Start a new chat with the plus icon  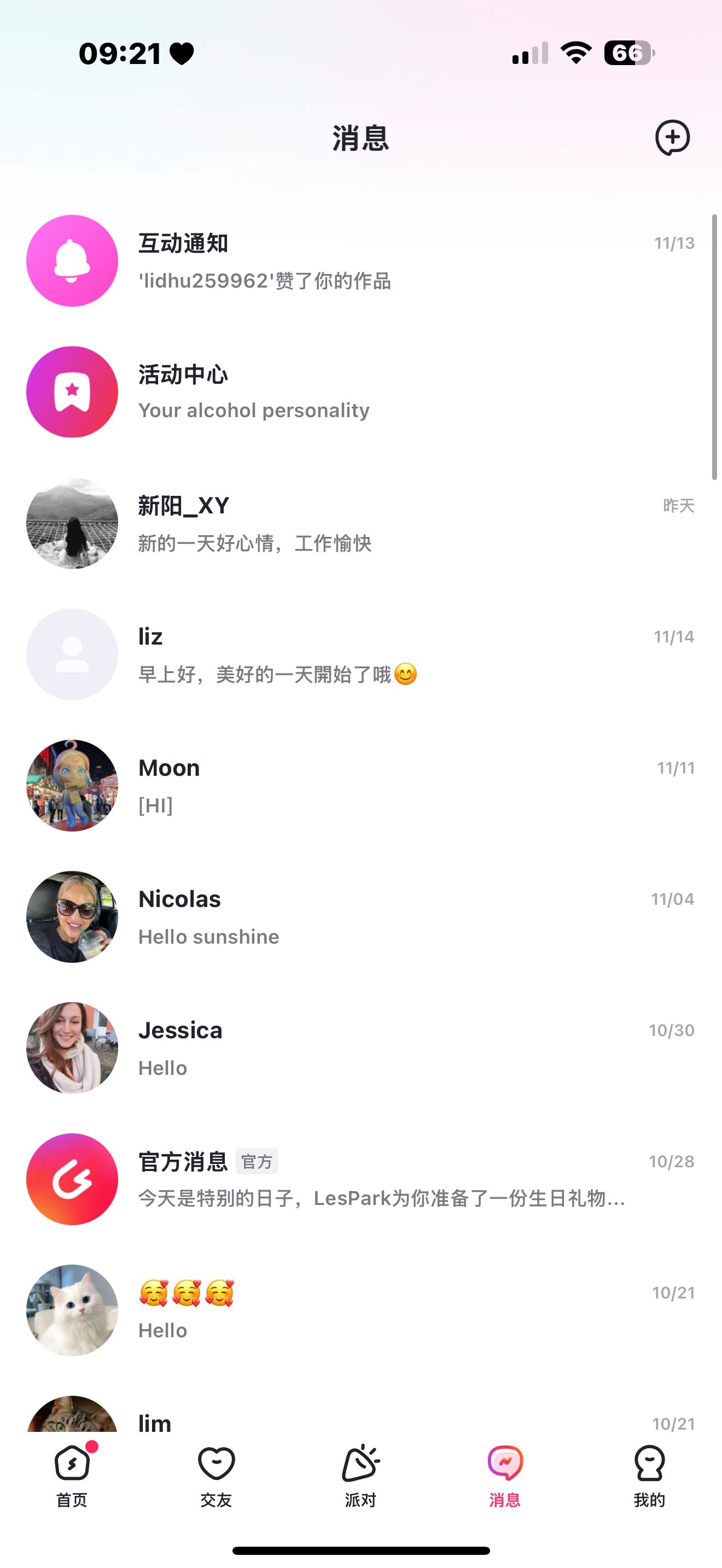pos(672,138)
